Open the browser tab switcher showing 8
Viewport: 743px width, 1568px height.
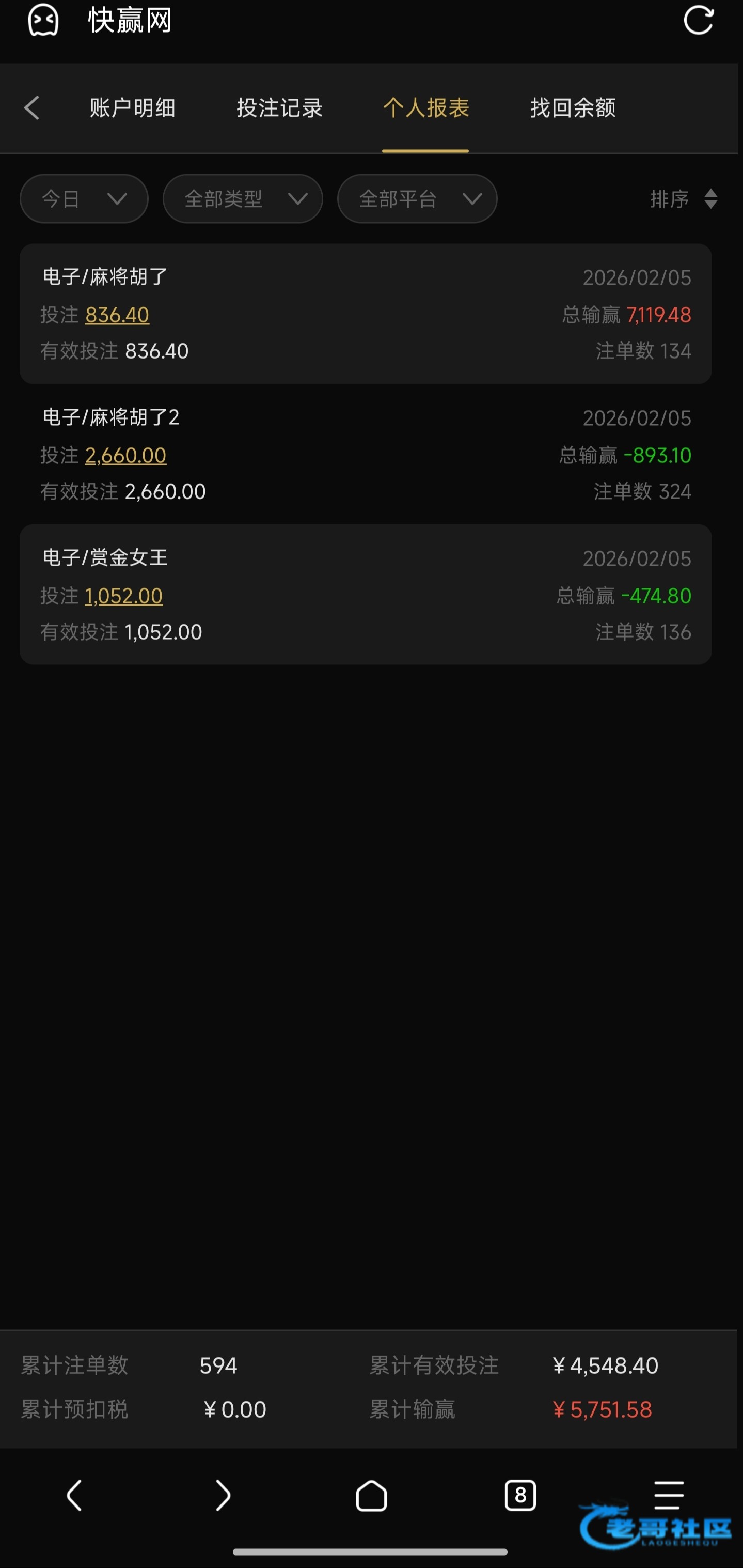click(x=520, y=1496)
